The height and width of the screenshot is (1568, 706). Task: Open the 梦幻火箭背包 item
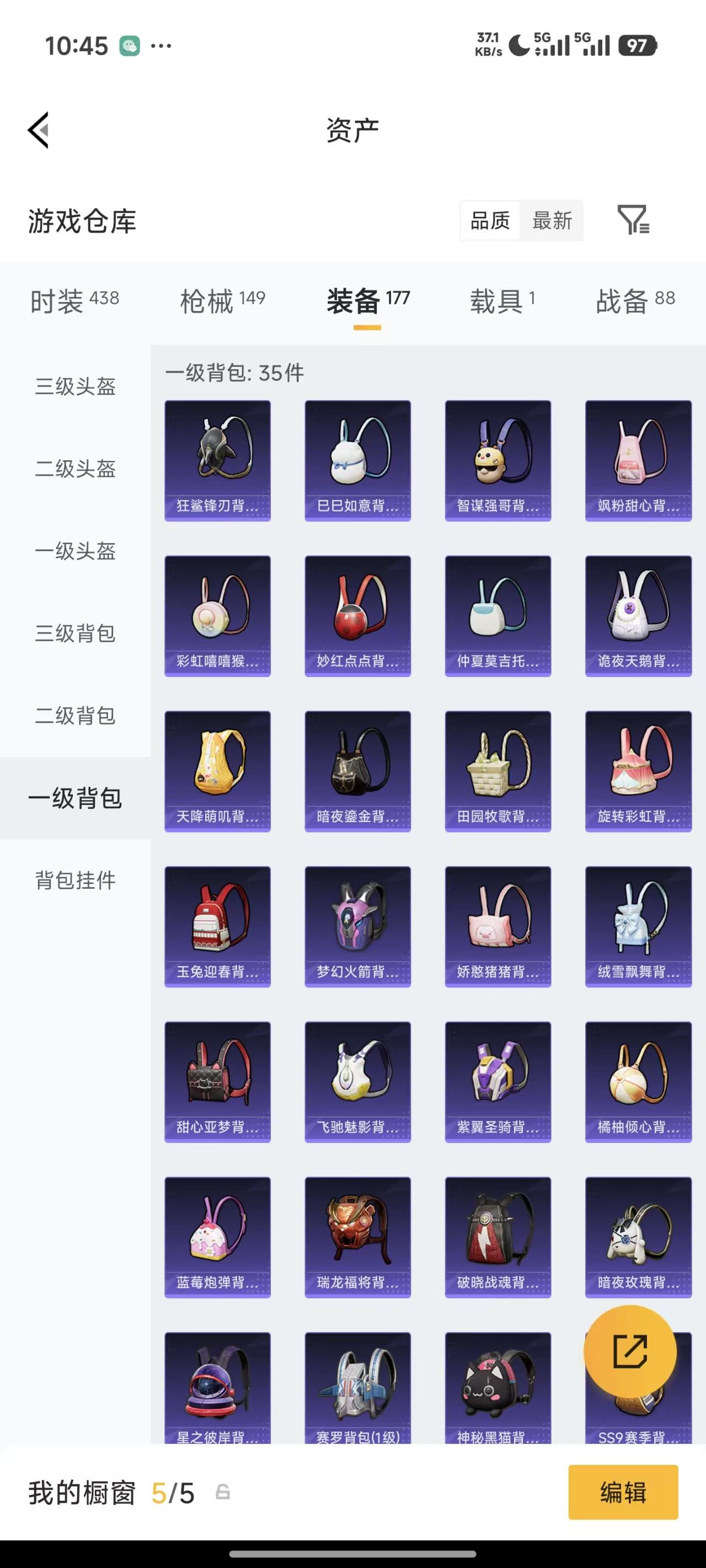click(357, 926)
